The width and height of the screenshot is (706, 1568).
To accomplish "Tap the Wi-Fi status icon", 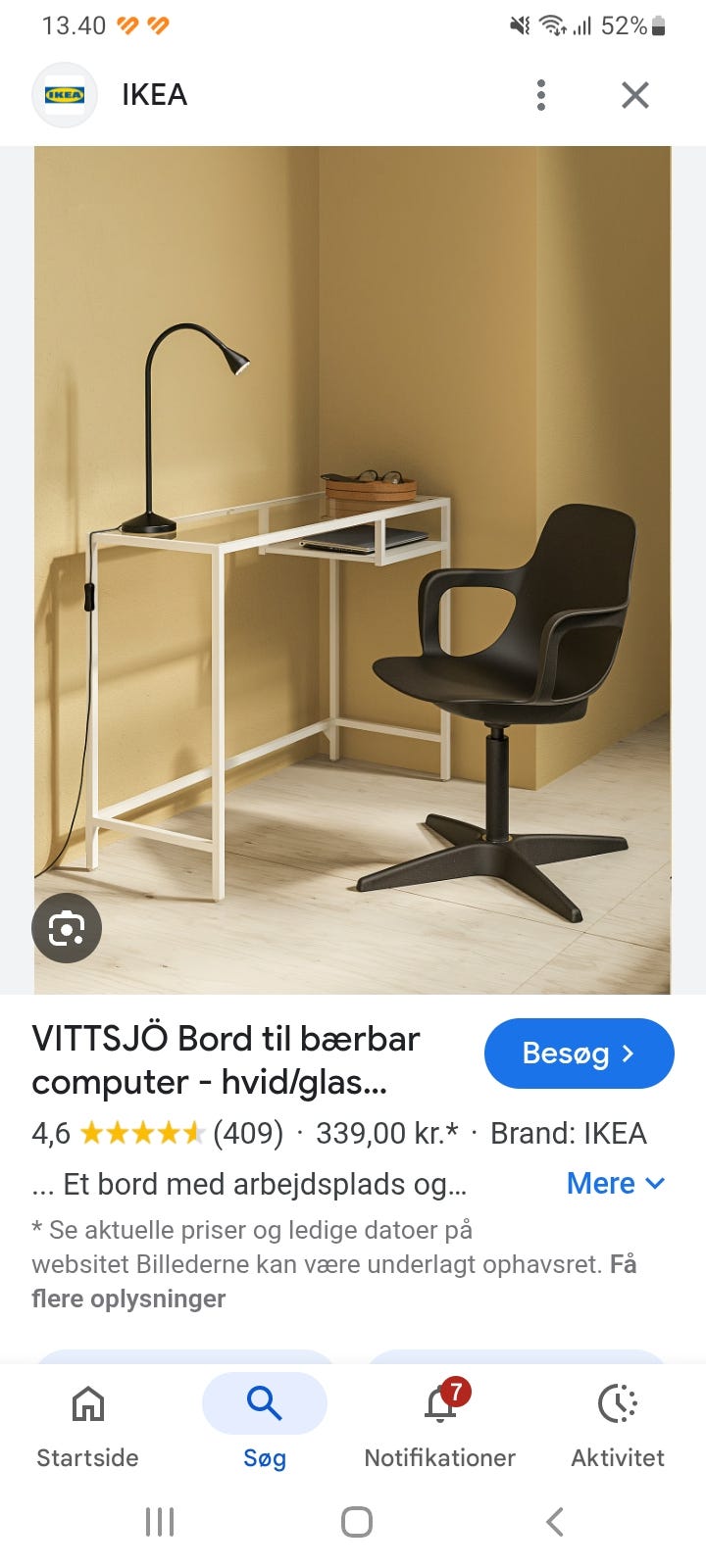I will 550,26.
